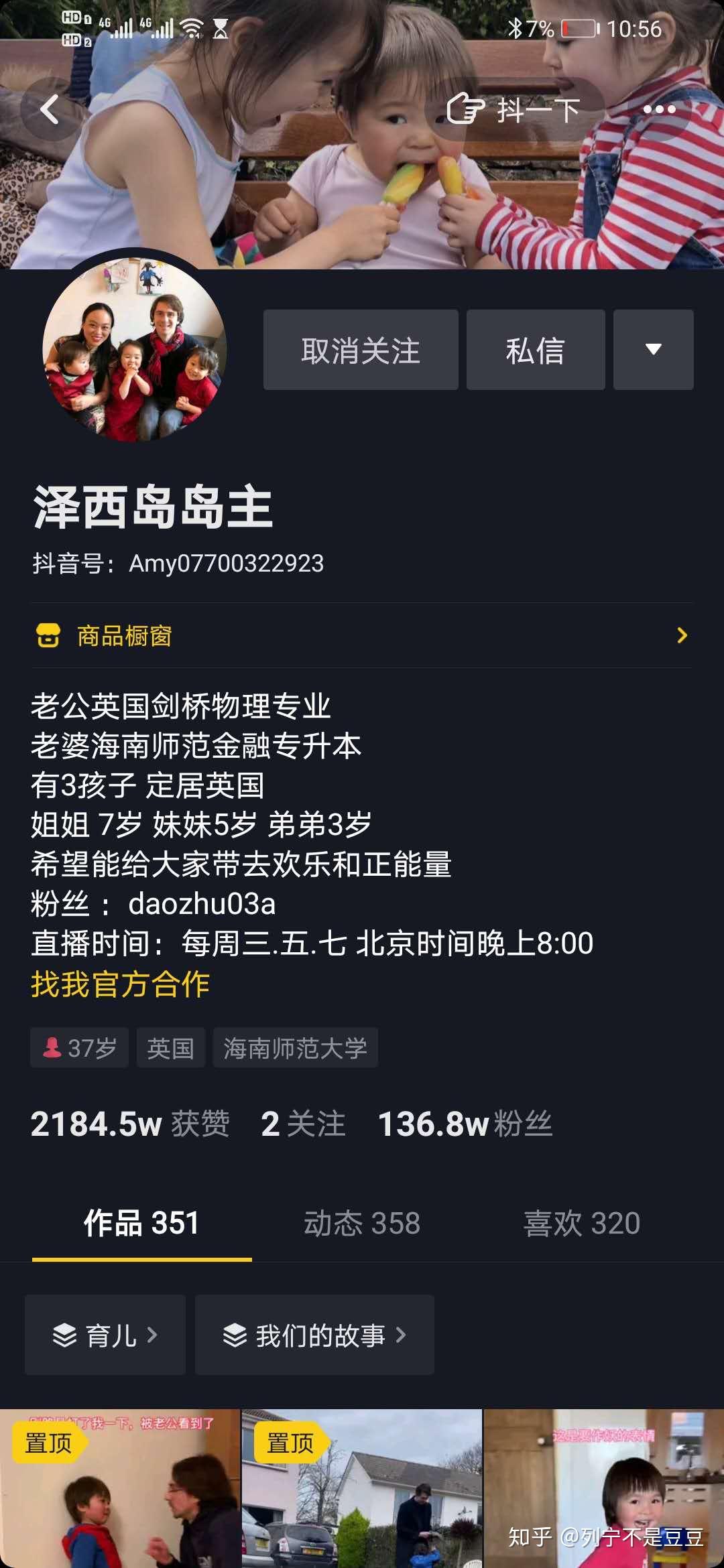Open the 商品橱窗 product showcase

[362, 635]
